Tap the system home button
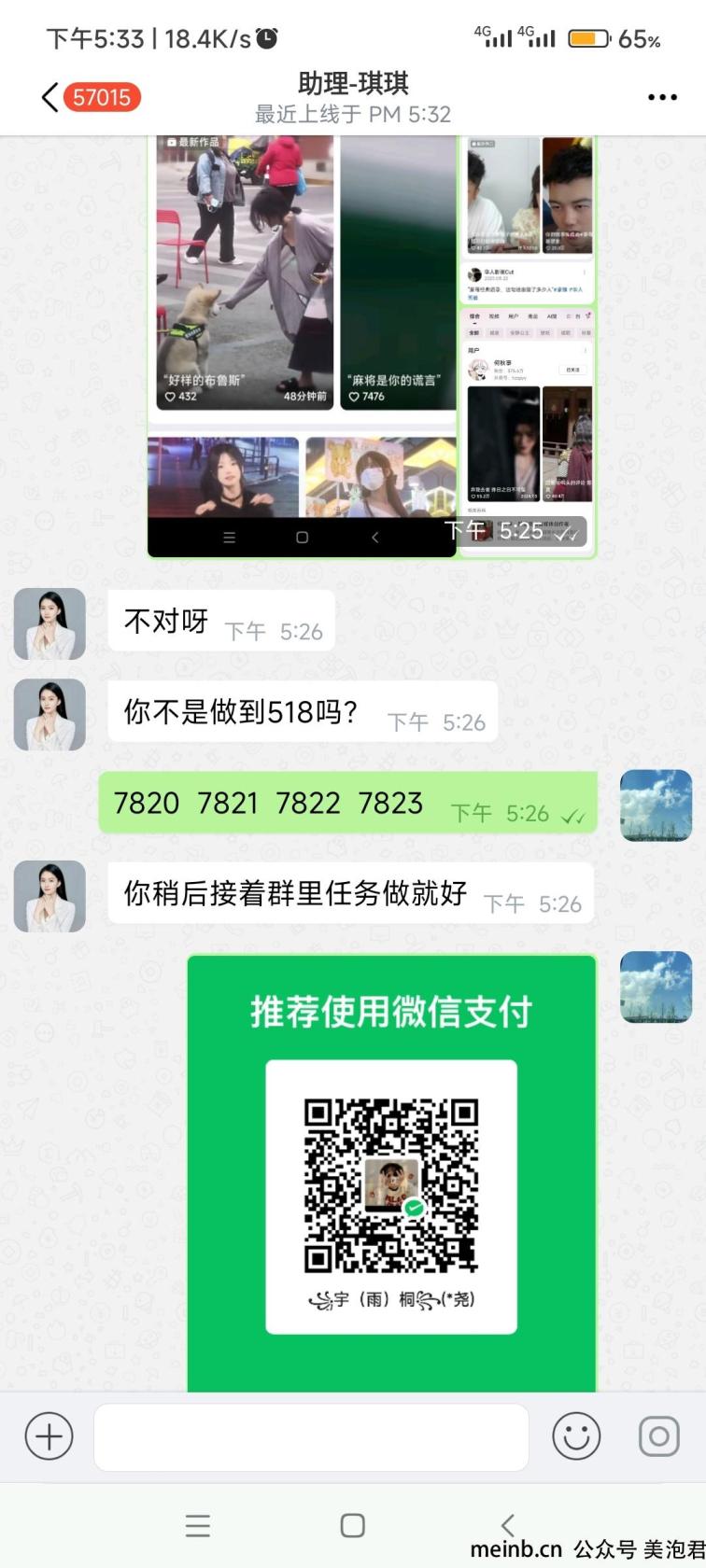 click(x=352, y=1525)
